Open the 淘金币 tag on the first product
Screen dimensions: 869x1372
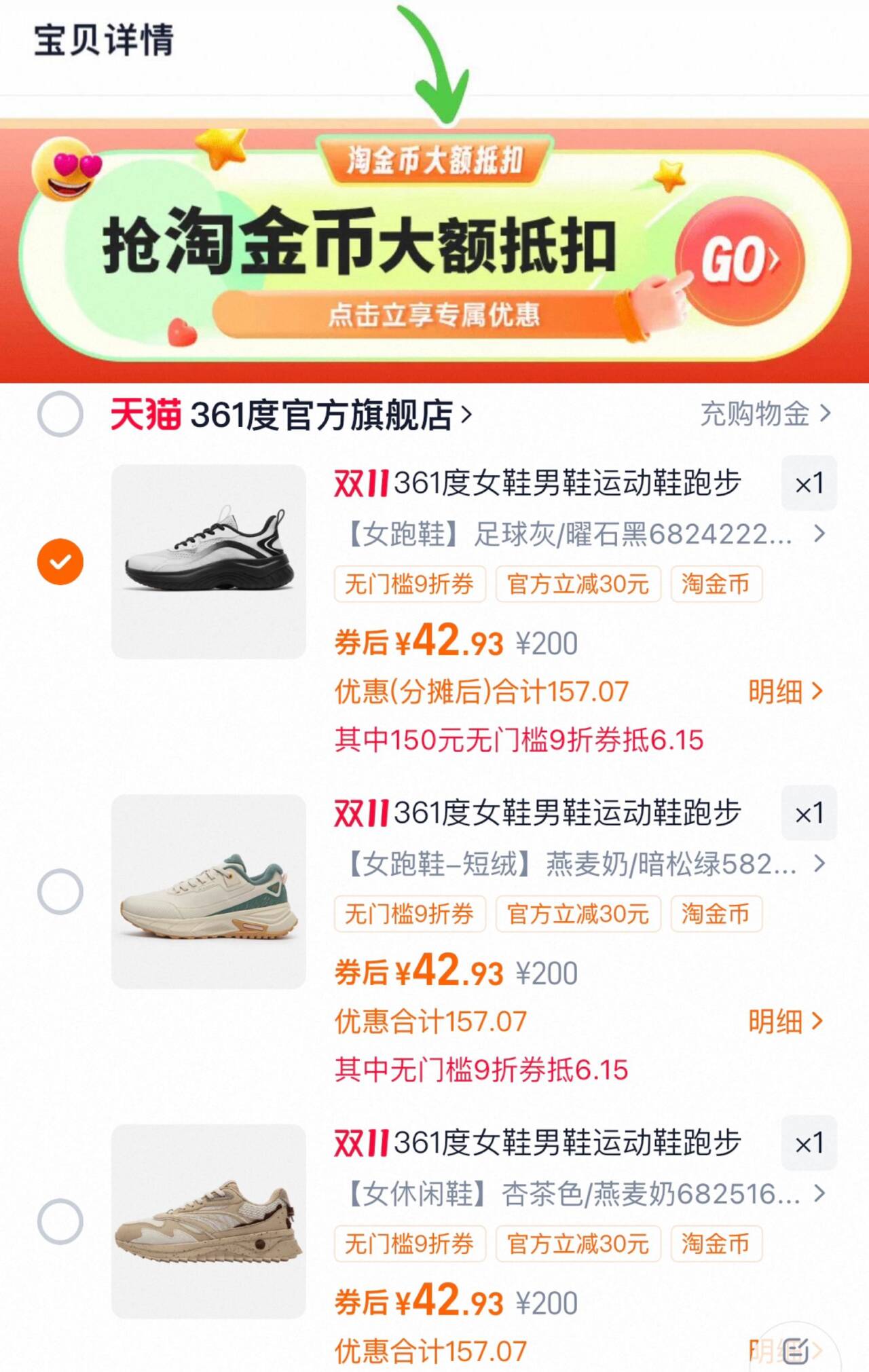[x=715, y=584]
